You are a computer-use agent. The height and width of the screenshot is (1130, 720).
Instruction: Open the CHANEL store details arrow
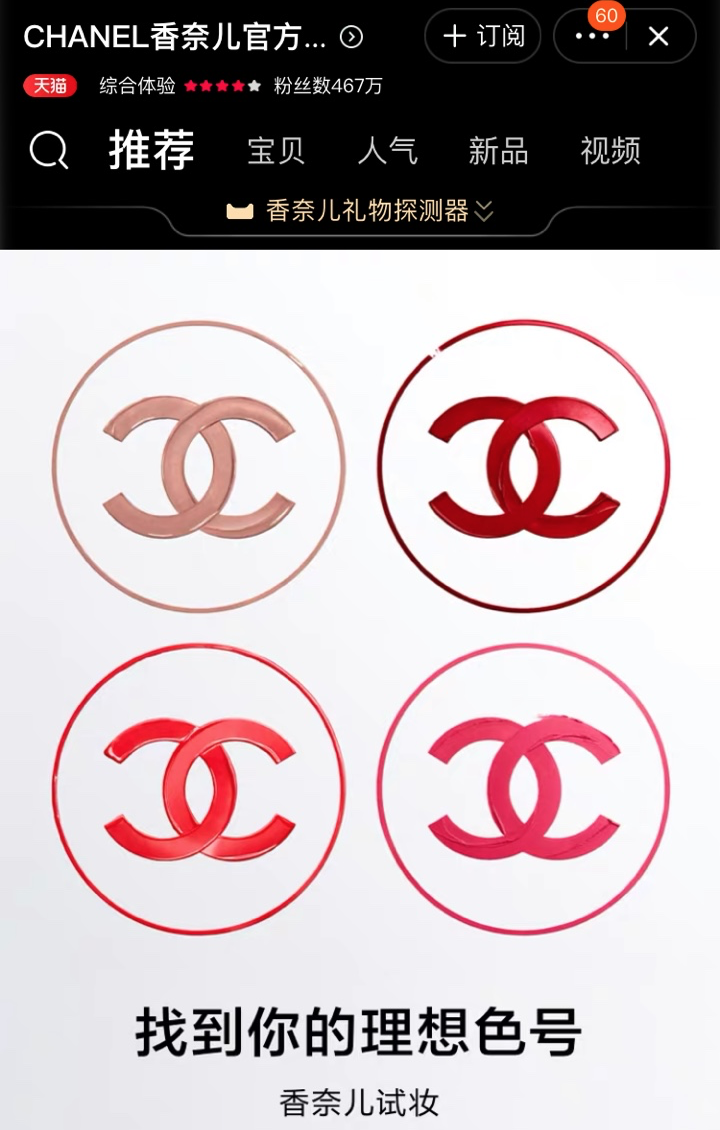coord(351,37)
